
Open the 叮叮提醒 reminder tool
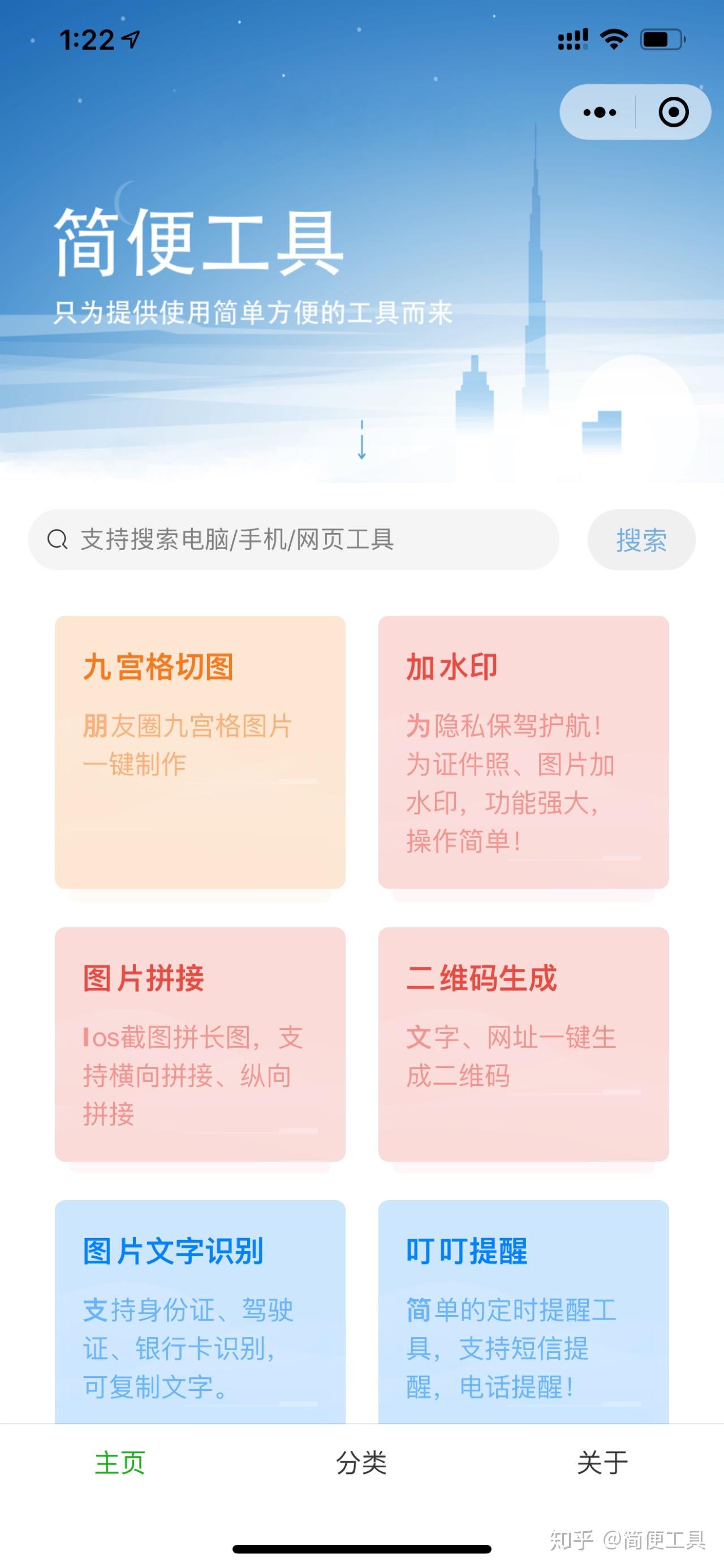coord(523,1312)
